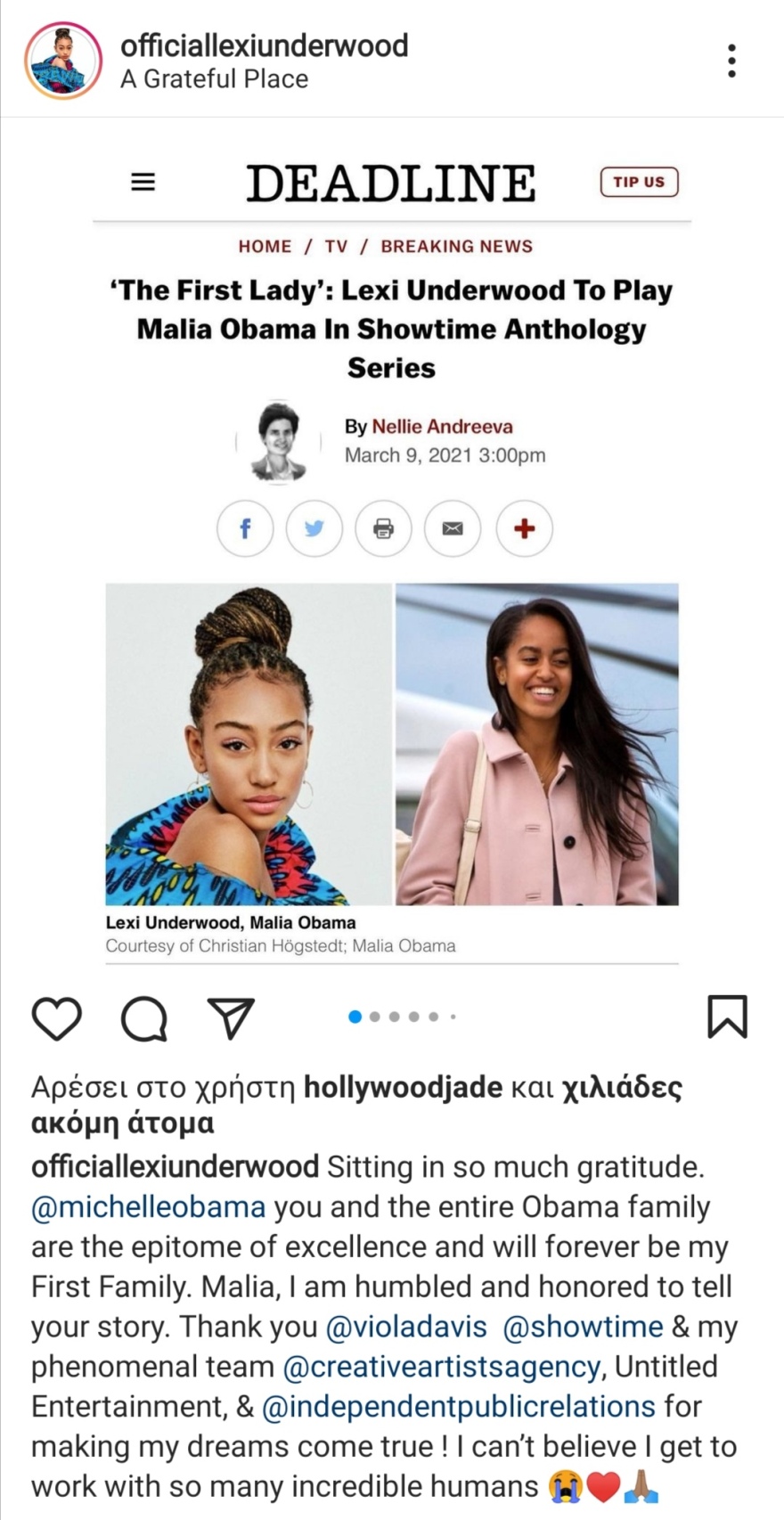The height and width of the screenshot is (1520, 784).
Task: Open the @independentpublicrelations mention
Action: pyautogui.click(x=459, y=1407)
